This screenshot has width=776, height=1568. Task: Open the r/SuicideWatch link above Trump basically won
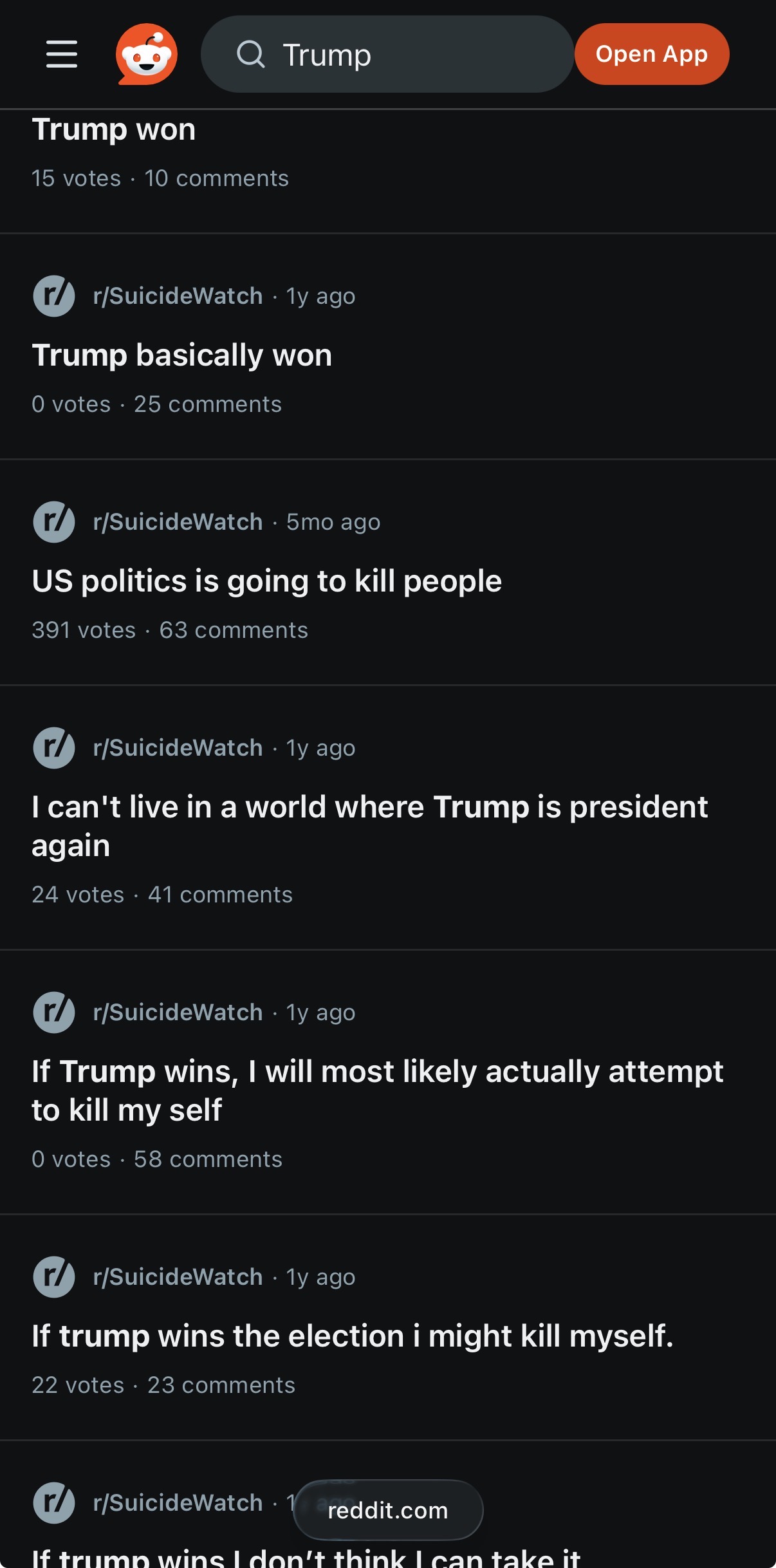pyautogui.click(x=178, y=296)
